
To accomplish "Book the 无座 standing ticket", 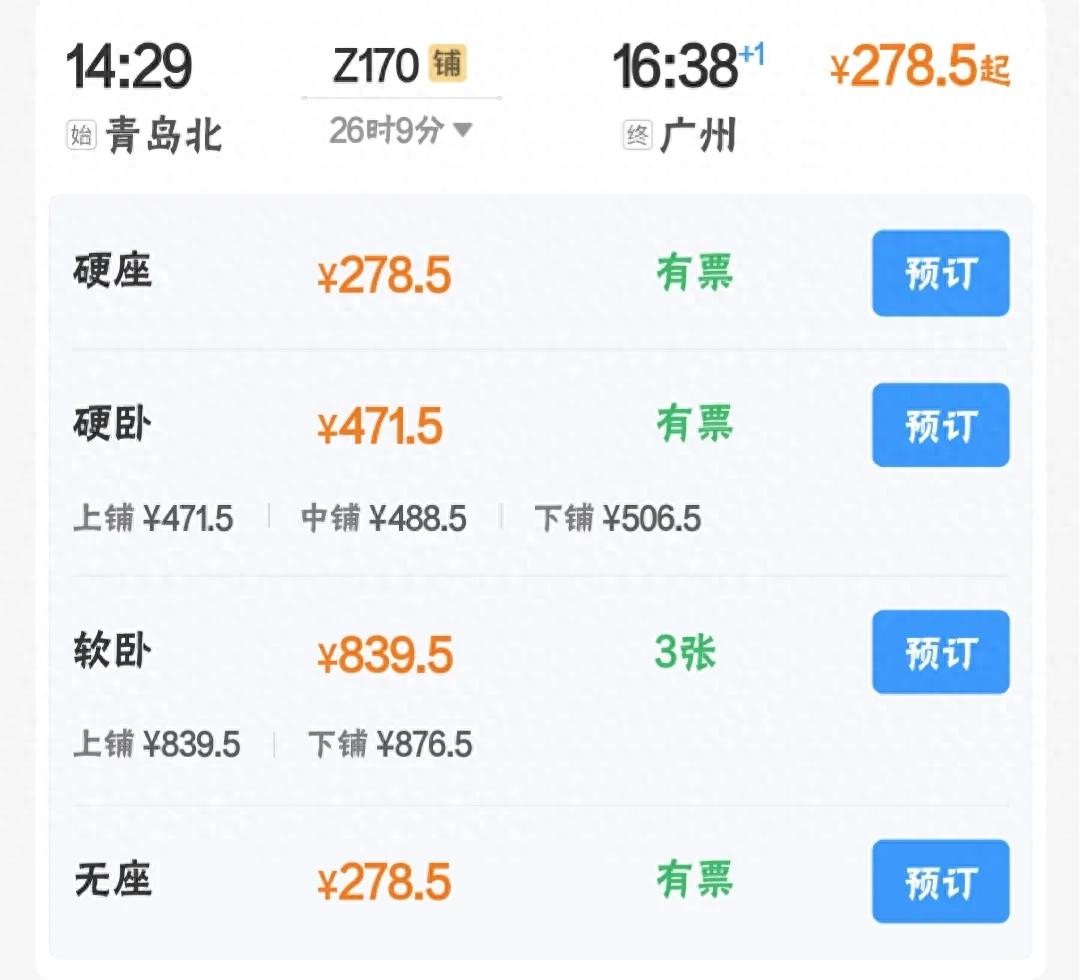I will (940, 881).
